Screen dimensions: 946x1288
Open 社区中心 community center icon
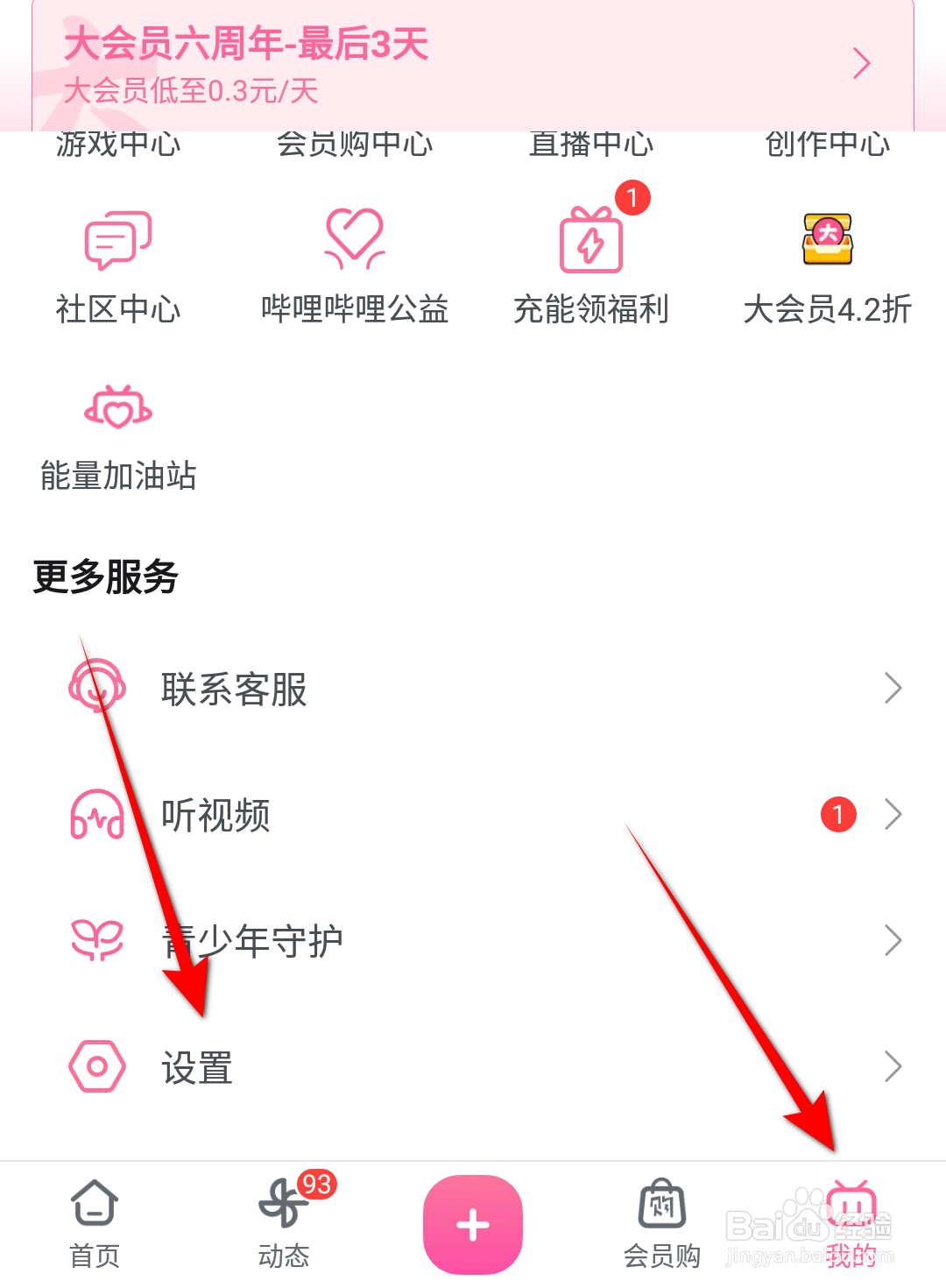click(118, 241)
